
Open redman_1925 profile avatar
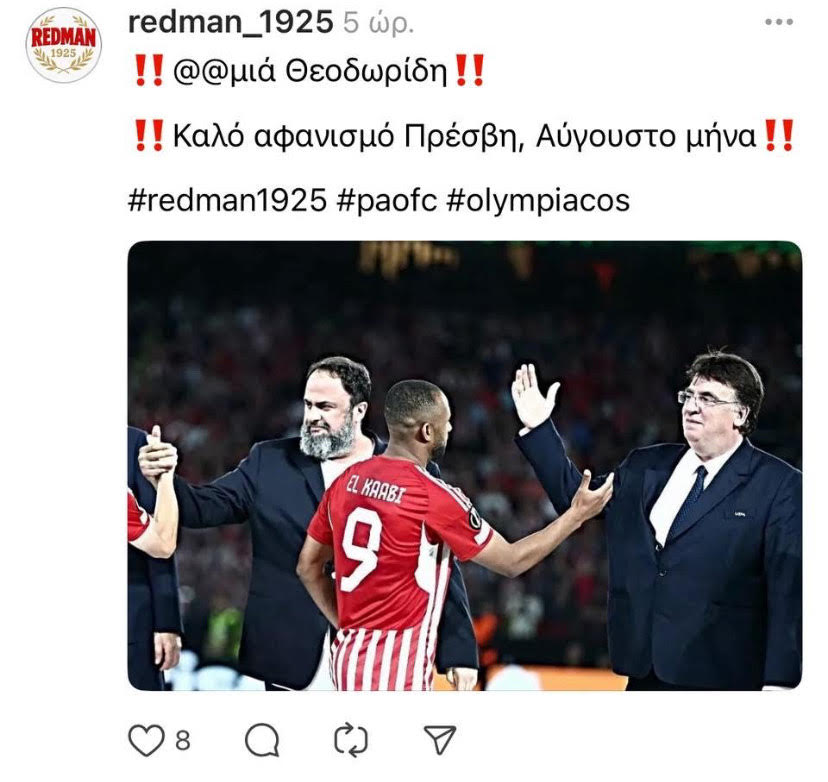point(63,45)
